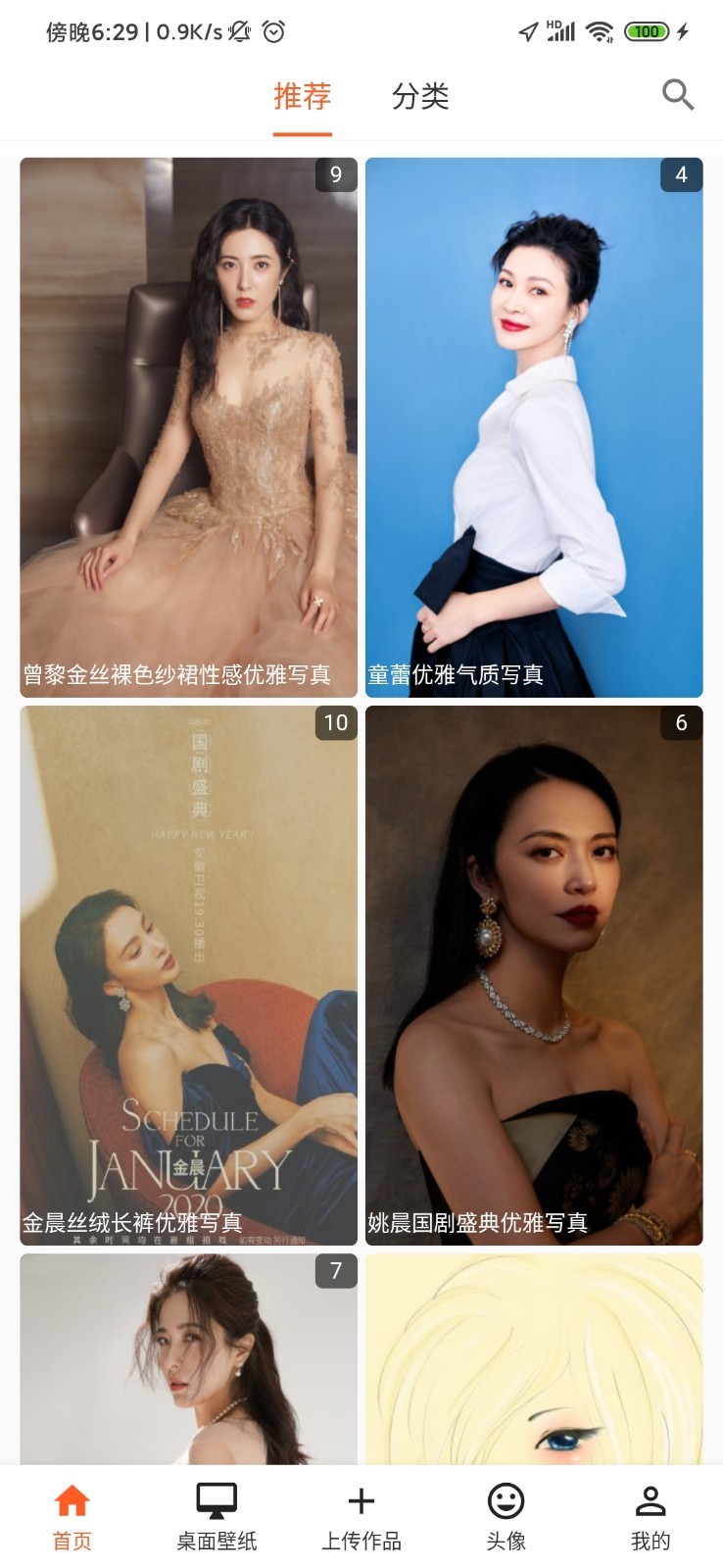Screen dimensions: 723x1568
Task: Select the 推荐 tab
Action: 302,96
